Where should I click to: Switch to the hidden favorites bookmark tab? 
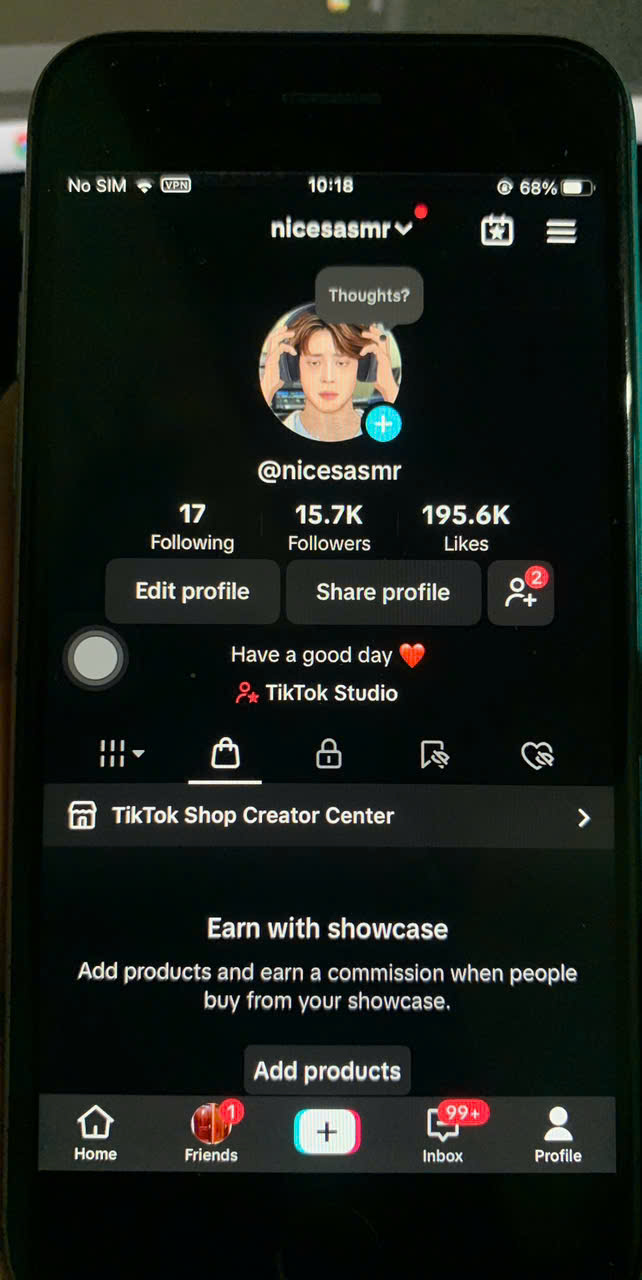(x=434, y=756)
